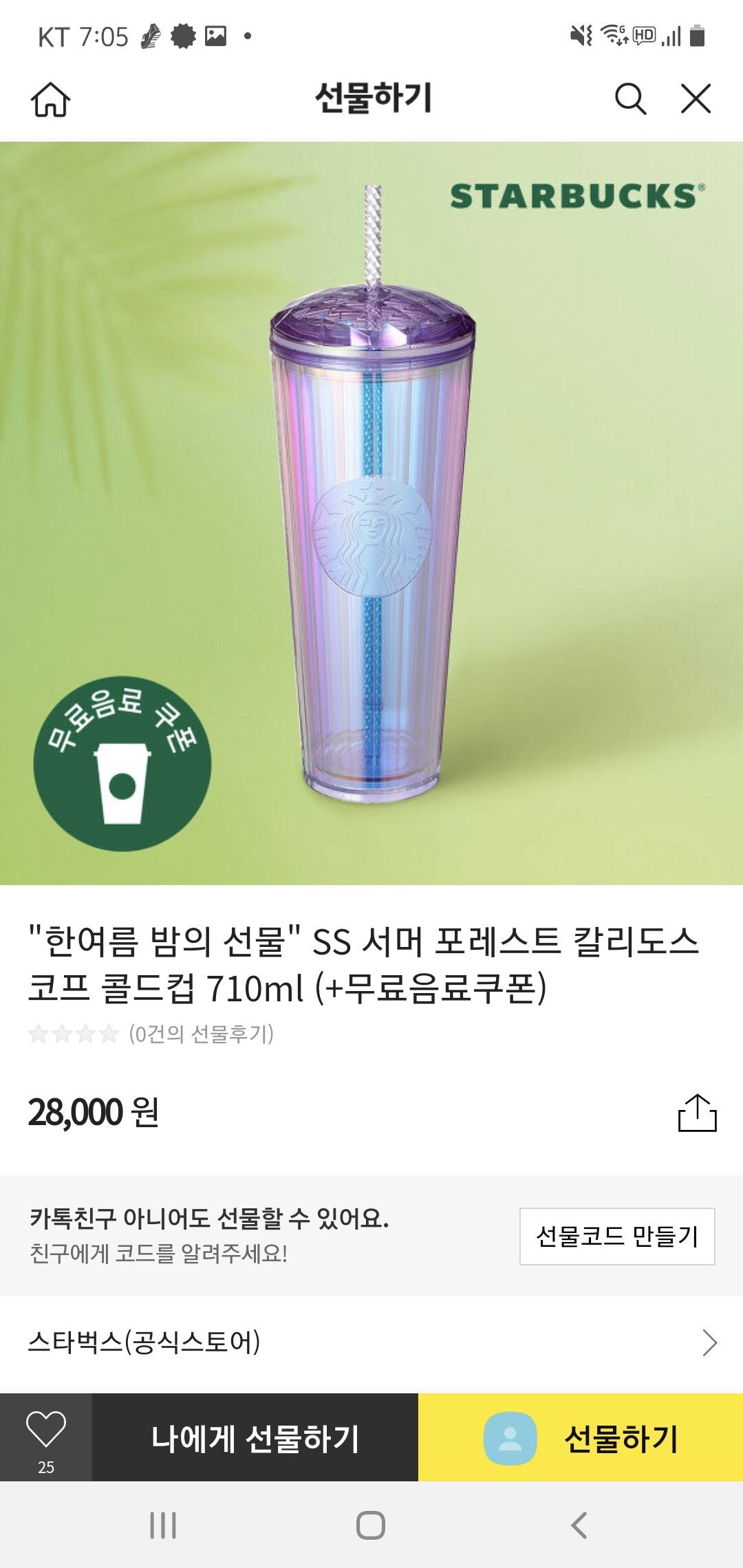743x1568 pixels.
Task: Open the search magnifier icon
Action: pyautogui.click(x=630, y=99)
